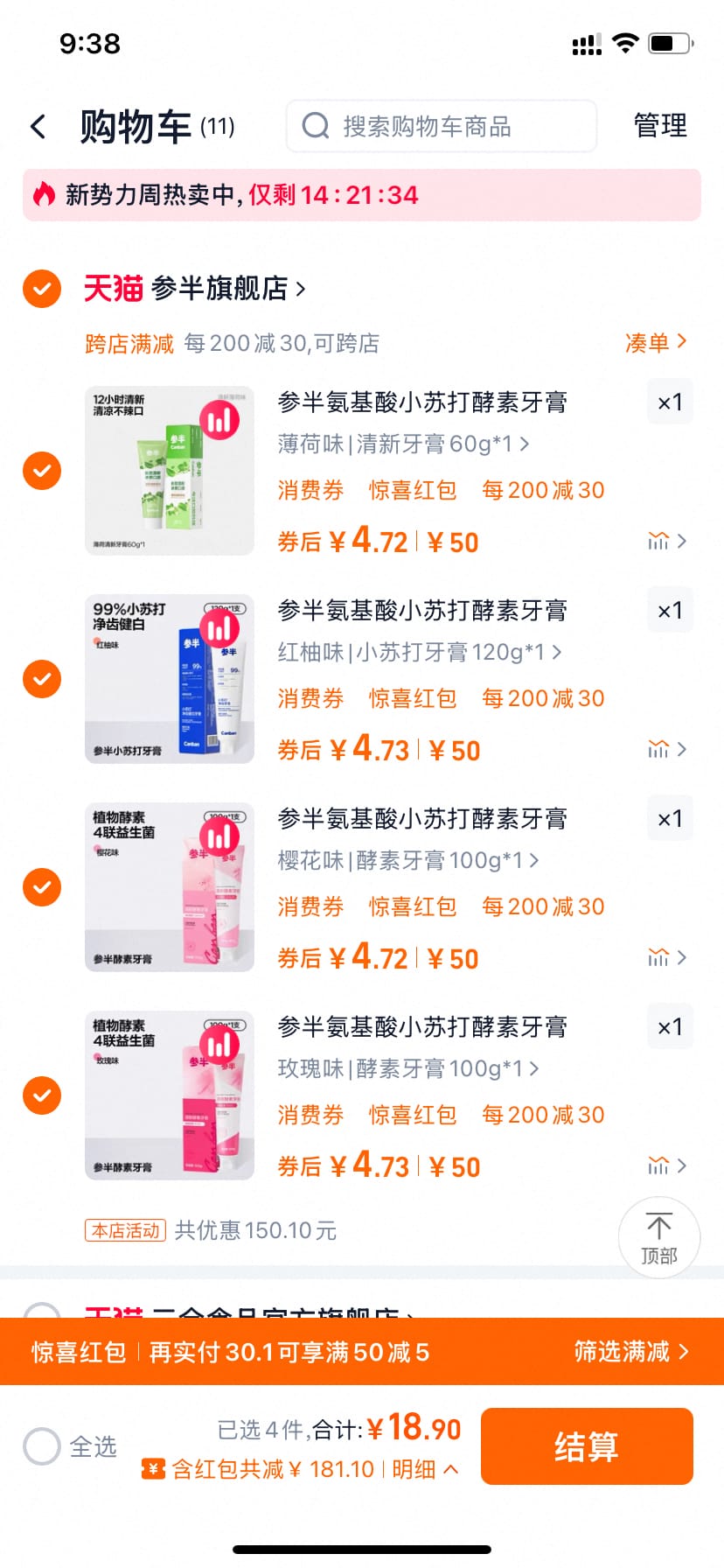724x1568 pixels.
Task: Click the magnifier icon in the search bar
Action: pos(314,127)
